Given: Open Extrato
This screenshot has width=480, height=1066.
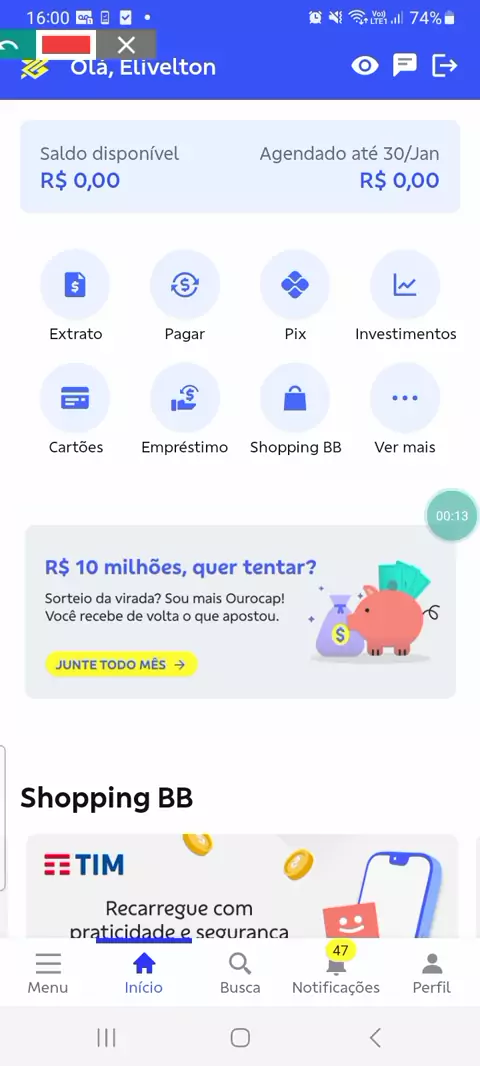Looking at the screenshot, I should (75, 296).
